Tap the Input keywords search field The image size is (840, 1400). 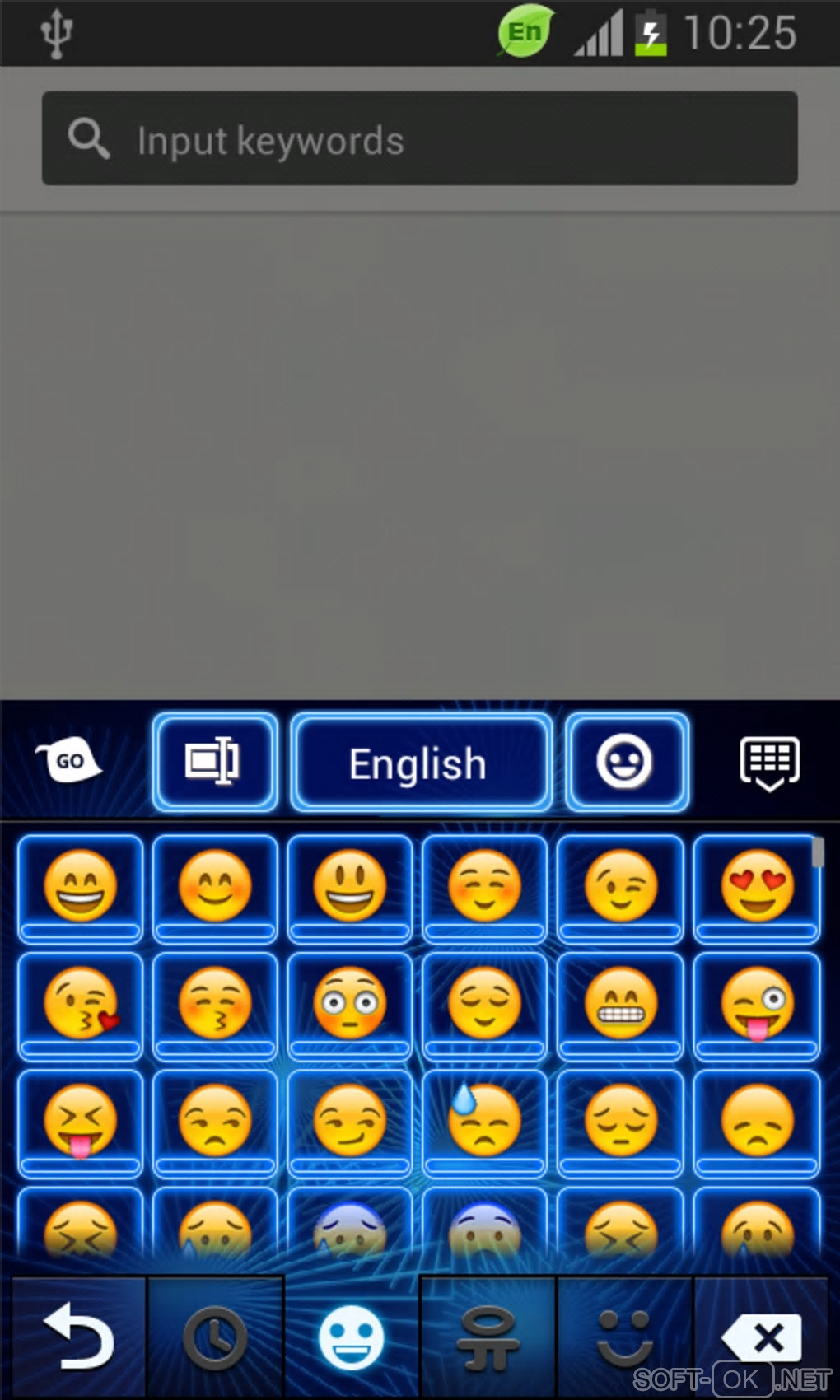420,138
